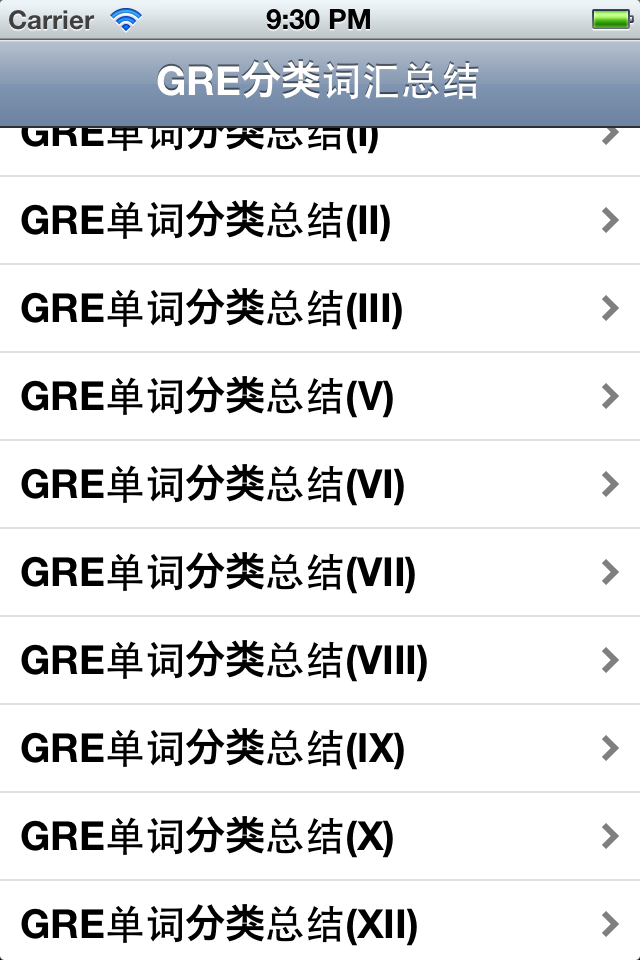The image size is (640, 960).
Task: Open the GRE单词分类总结(VII) row
Action: pos(320,573)
